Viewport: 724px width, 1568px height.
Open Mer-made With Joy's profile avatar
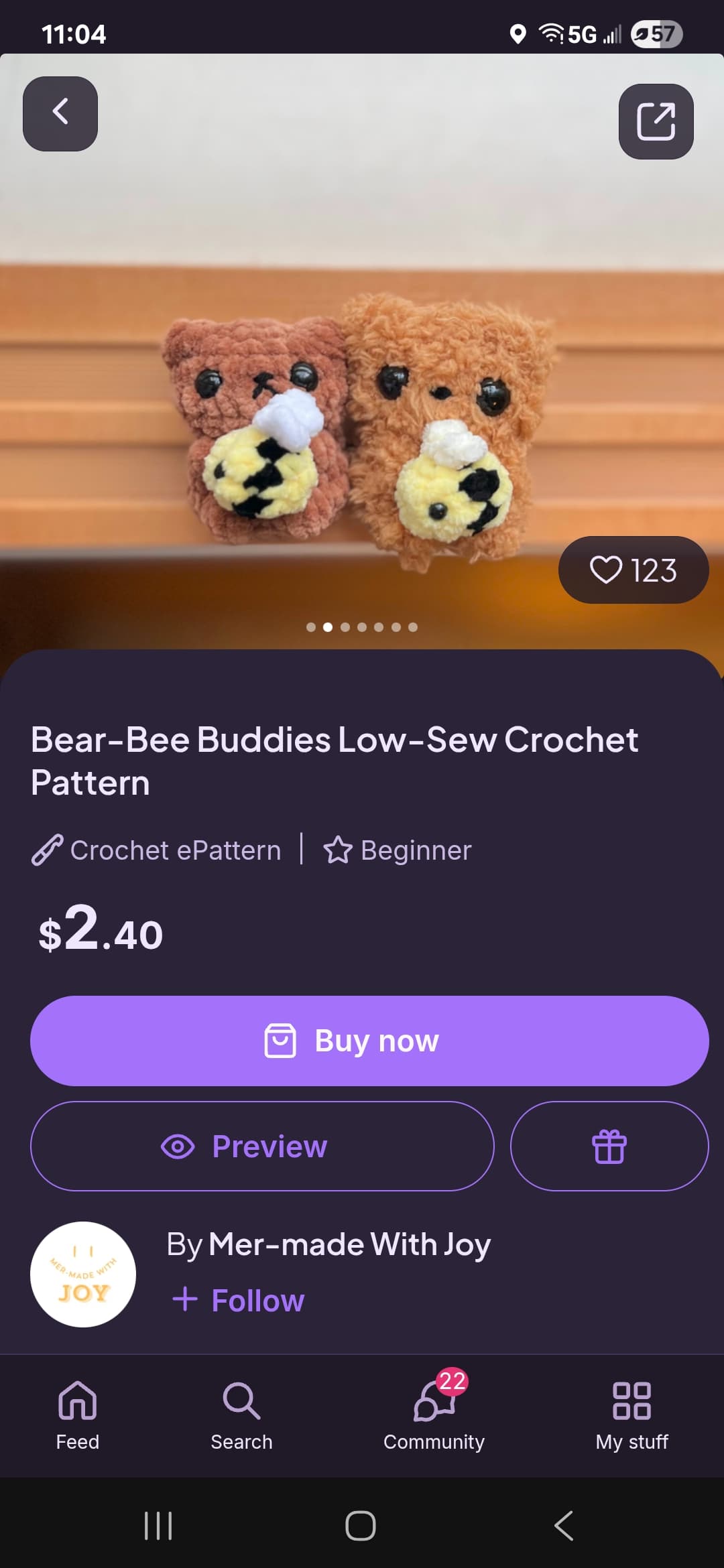(x=83, y=1274)
